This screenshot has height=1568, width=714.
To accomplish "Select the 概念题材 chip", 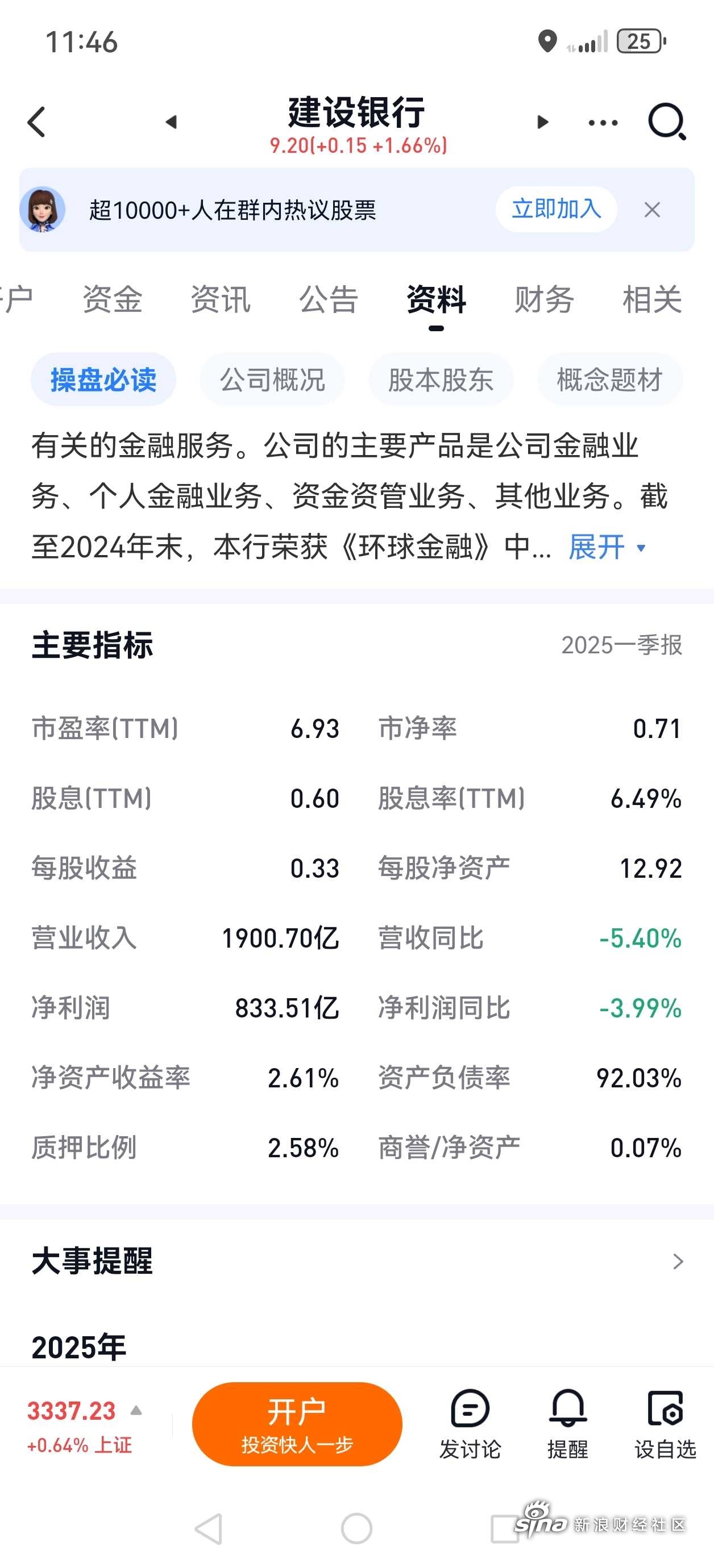I will (609, 380).
